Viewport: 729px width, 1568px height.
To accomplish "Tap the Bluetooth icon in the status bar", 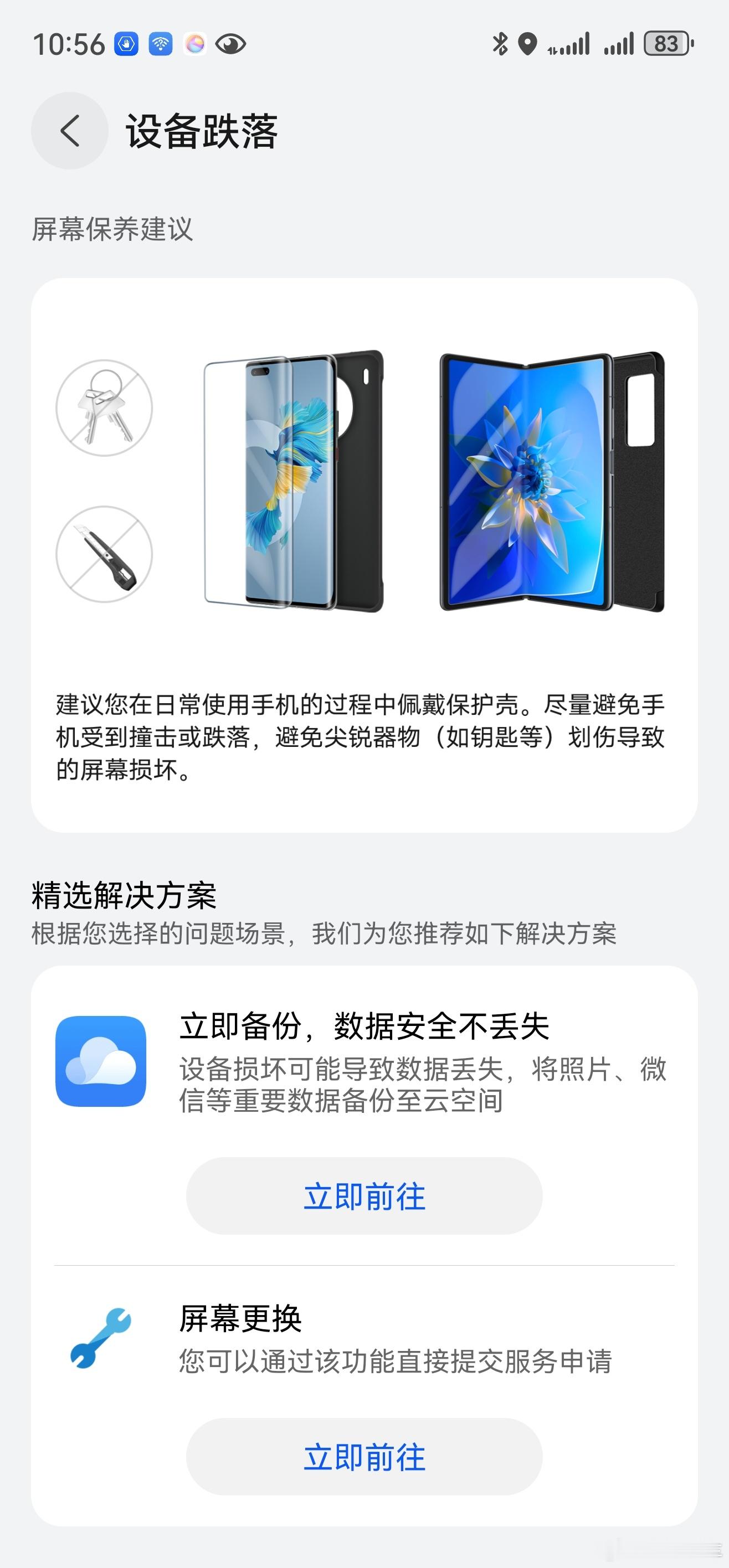I will (500, 44).
